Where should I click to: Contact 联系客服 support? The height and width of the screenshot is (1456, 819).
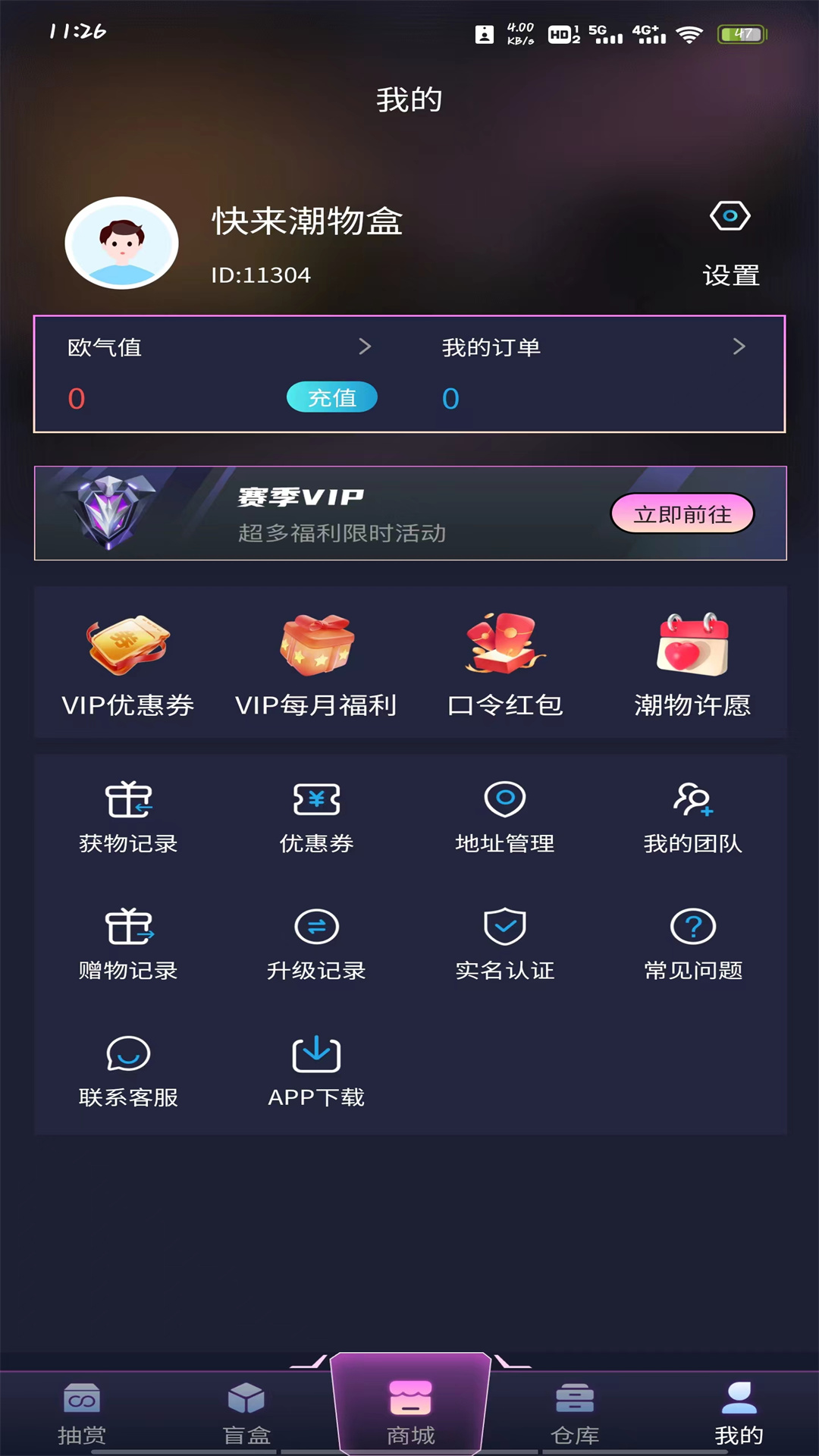coord(128,1071)
